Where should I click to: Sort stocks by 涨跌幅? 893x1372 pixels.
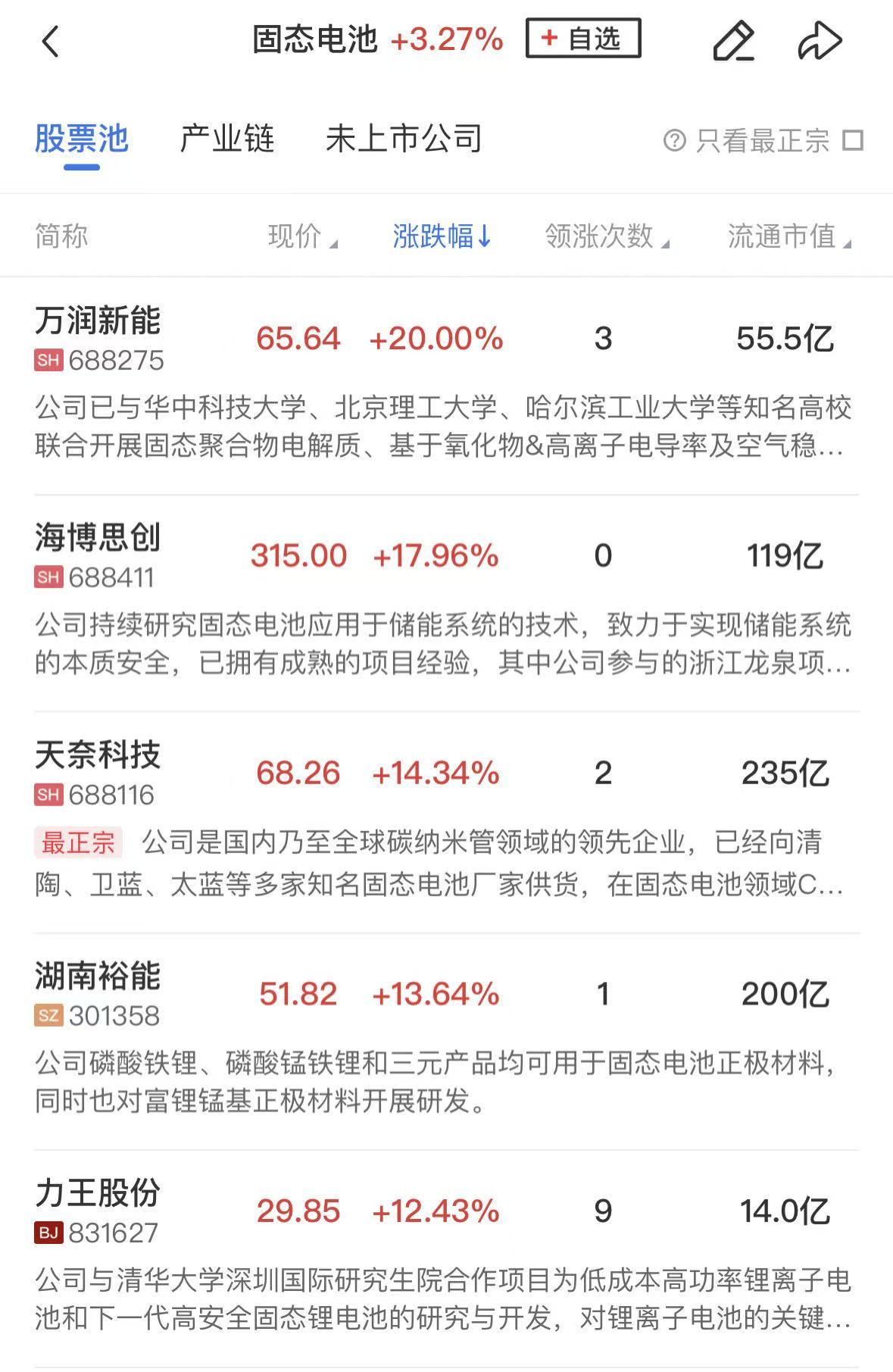coord(442,236)
